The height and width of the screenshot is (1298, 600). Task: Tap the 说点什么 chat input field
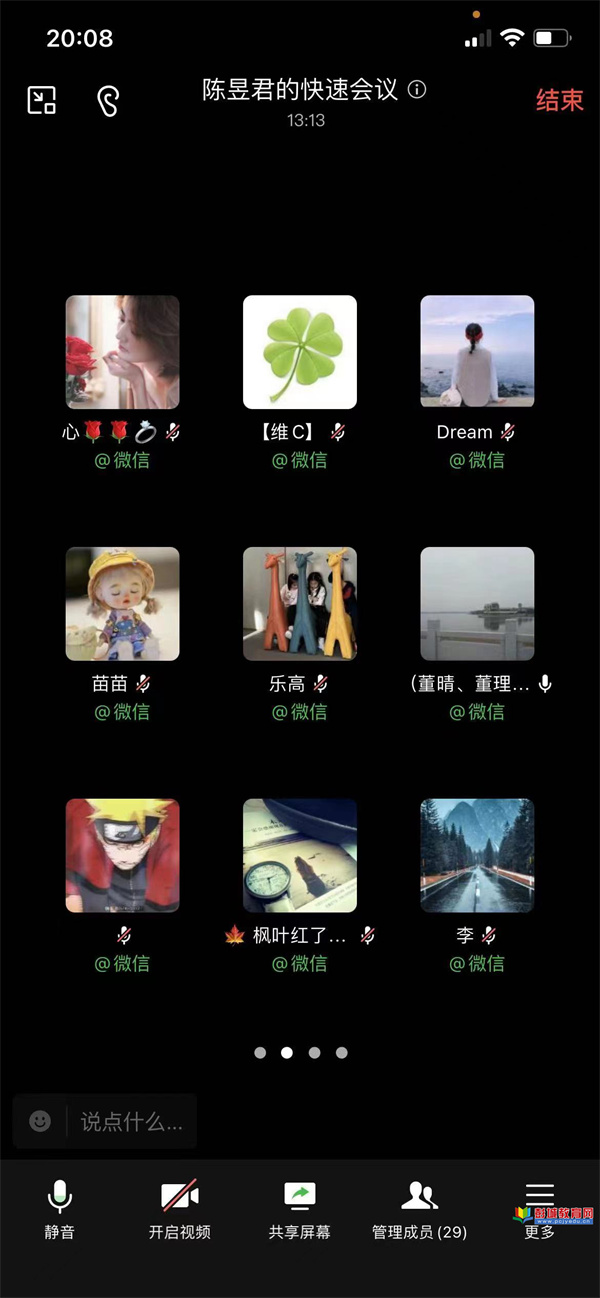[x=131, y=1122]
